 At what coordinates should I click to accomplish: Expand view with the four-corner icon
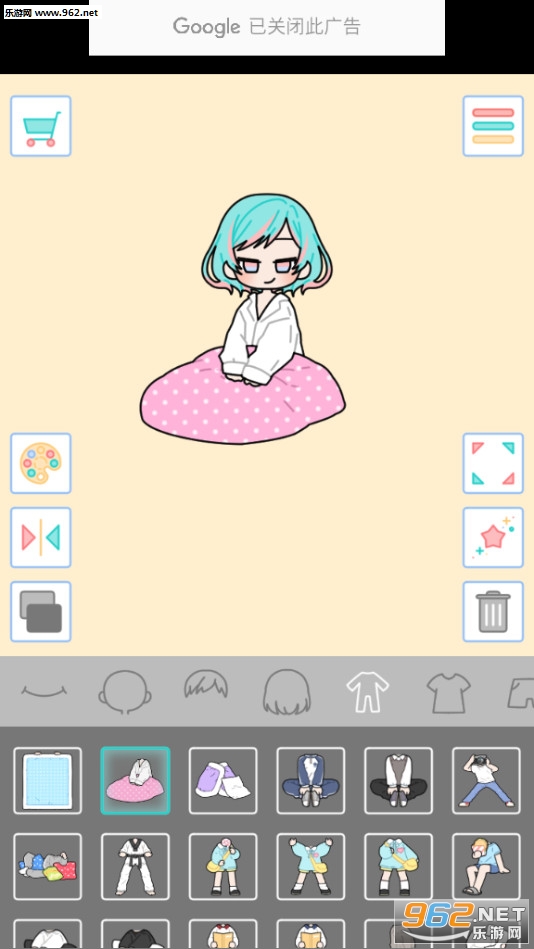[493, 463]
